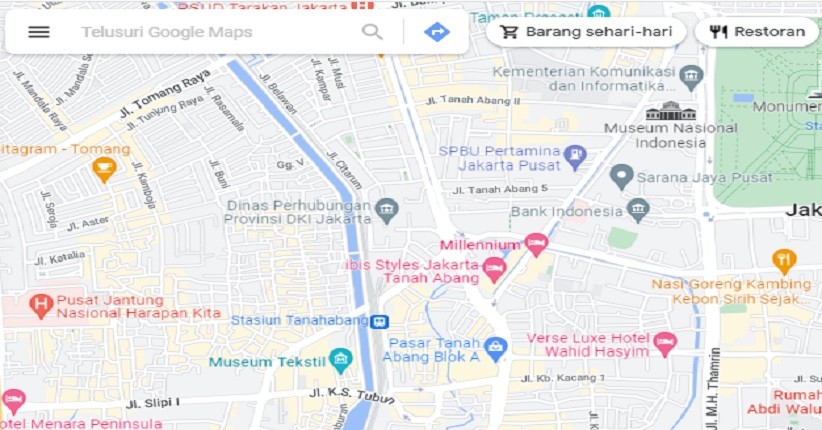This screenshot has width=822, height=430.
Task: Open the Verse Luxe Hotel Wahid Hasyim pin
Action: point(664,345)
